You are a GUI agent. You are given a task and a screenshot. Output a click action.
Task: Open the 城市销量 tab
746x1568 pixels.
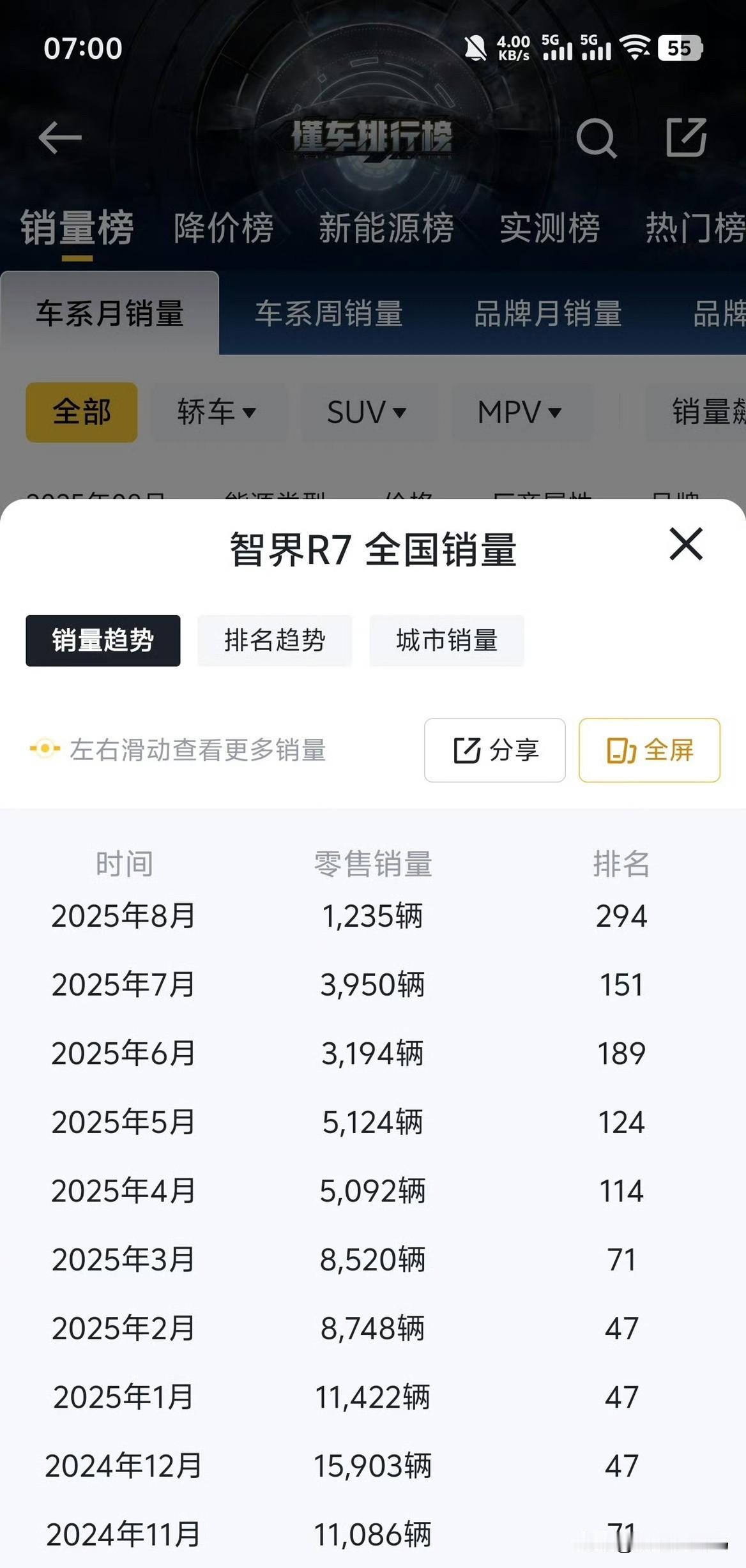pyautogui.click(x=446, y=641)
